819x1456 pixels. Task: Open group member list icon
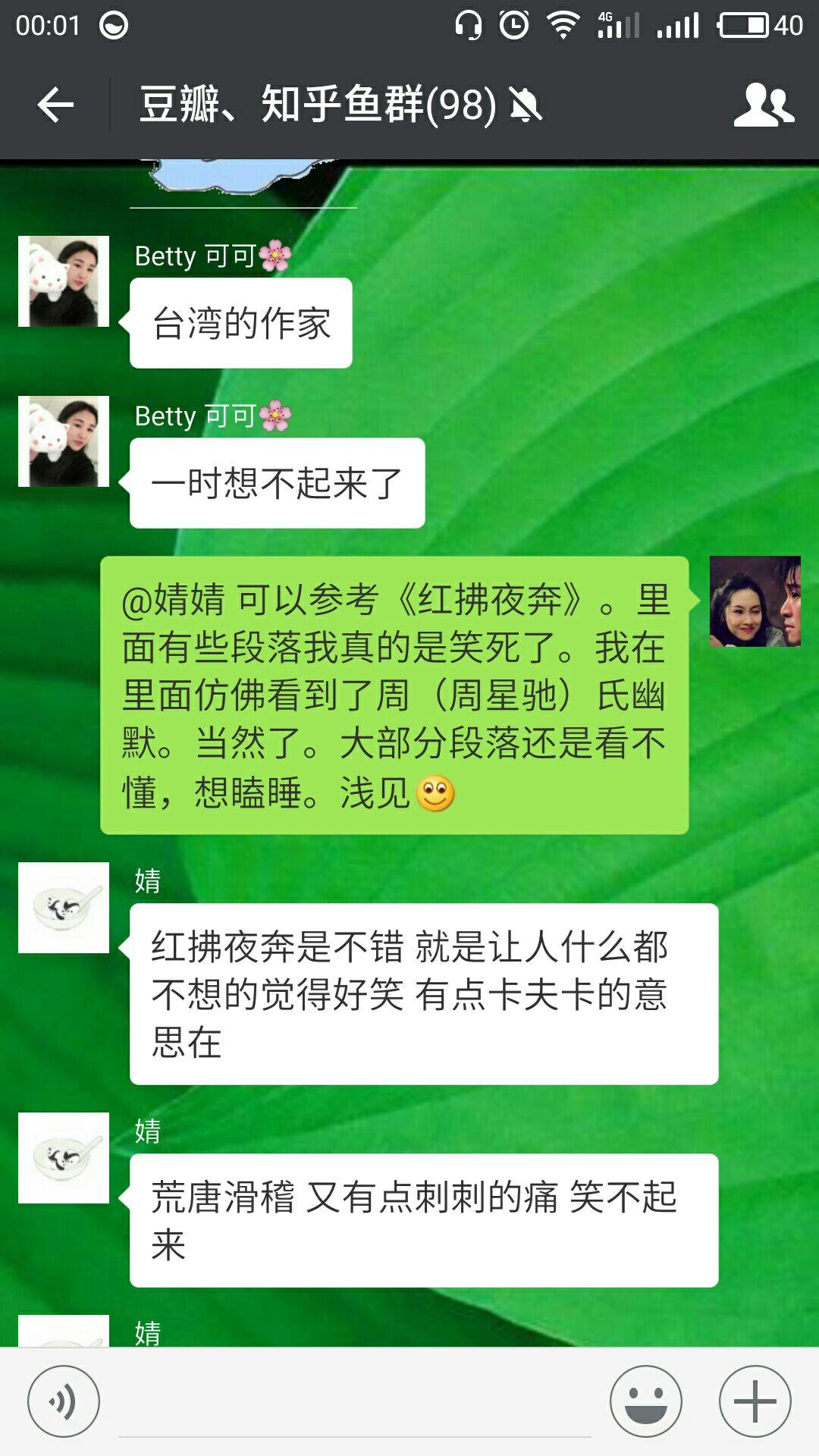pyautogui.click(x=768, y=106)
